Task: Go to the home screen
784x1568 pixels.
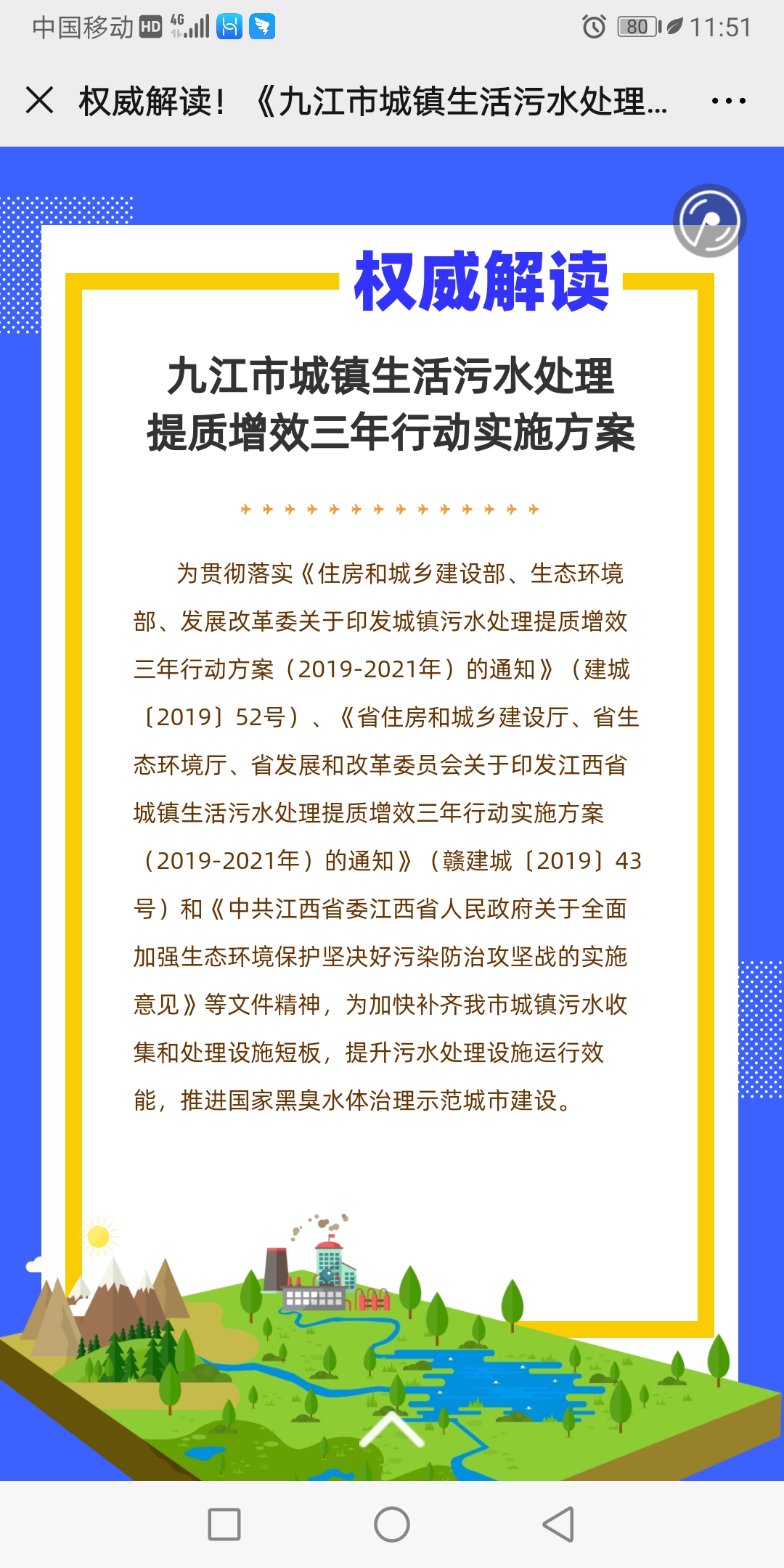Action: [392, 1524]
